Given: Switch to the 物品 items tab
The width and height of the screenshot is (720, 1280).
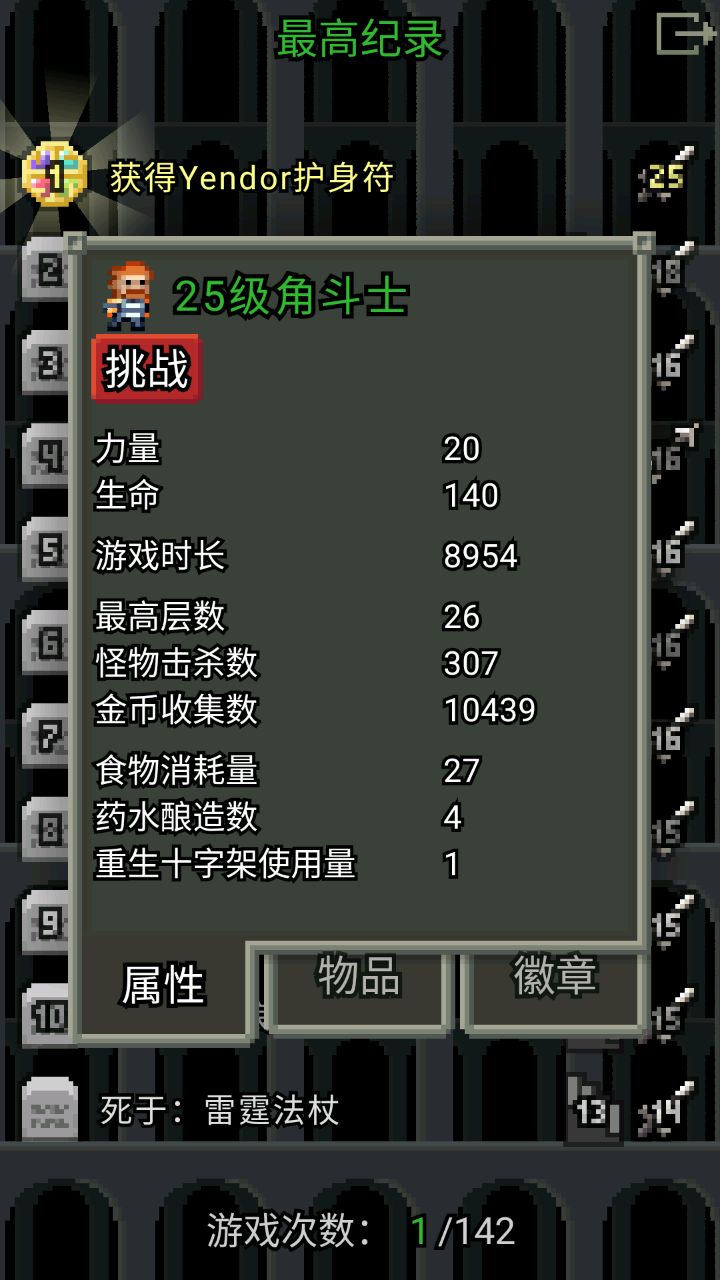Looking at the screenshot, I should click(x=359, y=978).
